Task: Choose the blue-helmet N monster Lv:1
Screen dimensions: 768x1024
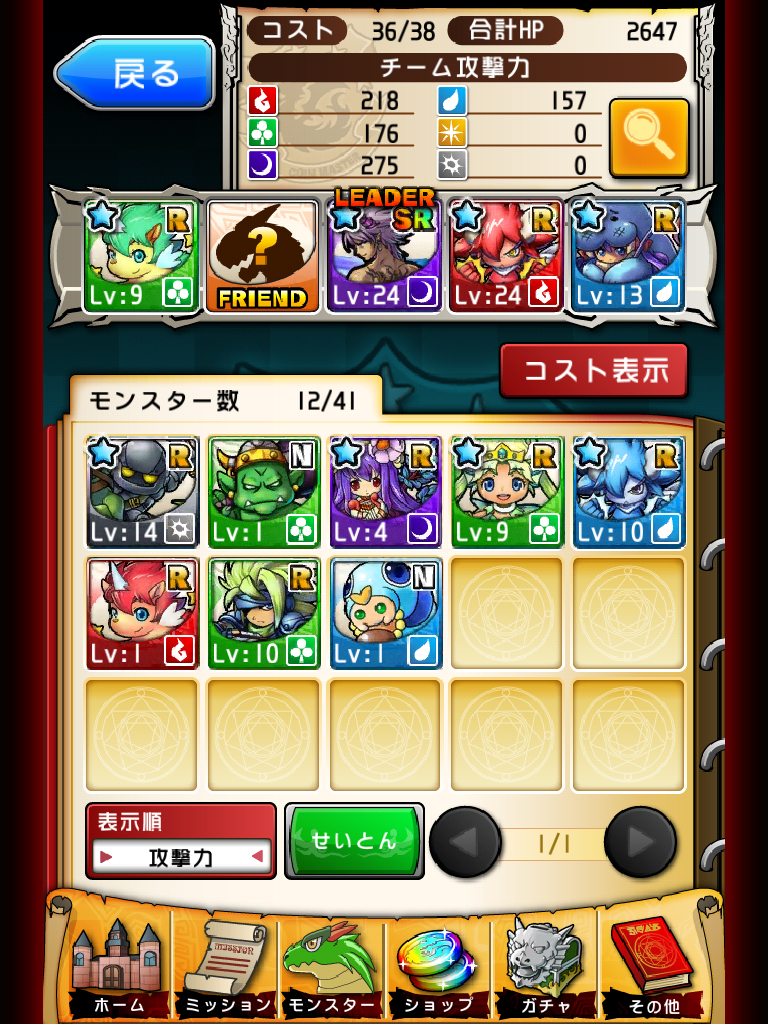Action: click(385, 613)
